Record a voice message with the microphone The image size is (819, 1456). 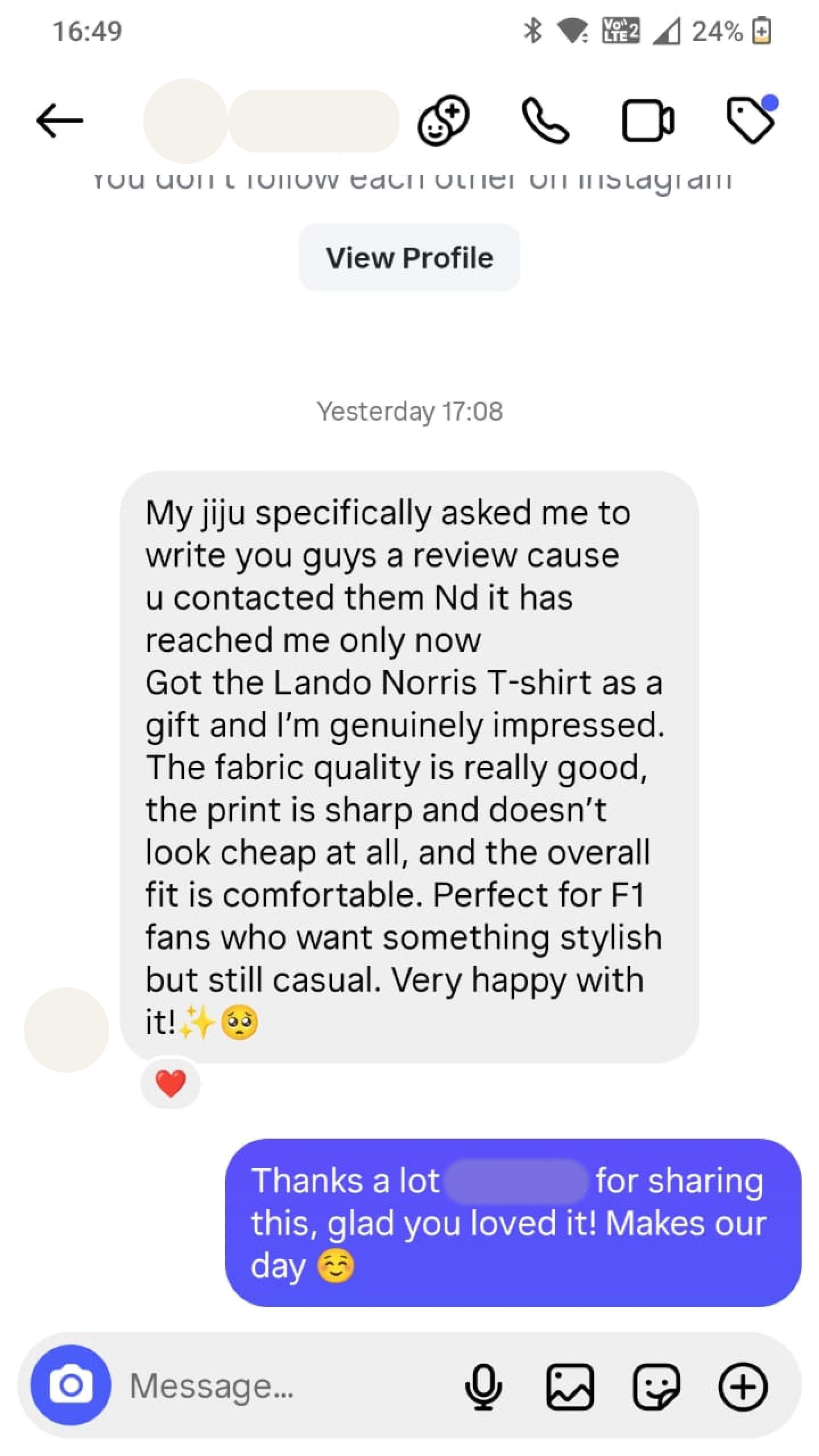(x=483, y=1387)
